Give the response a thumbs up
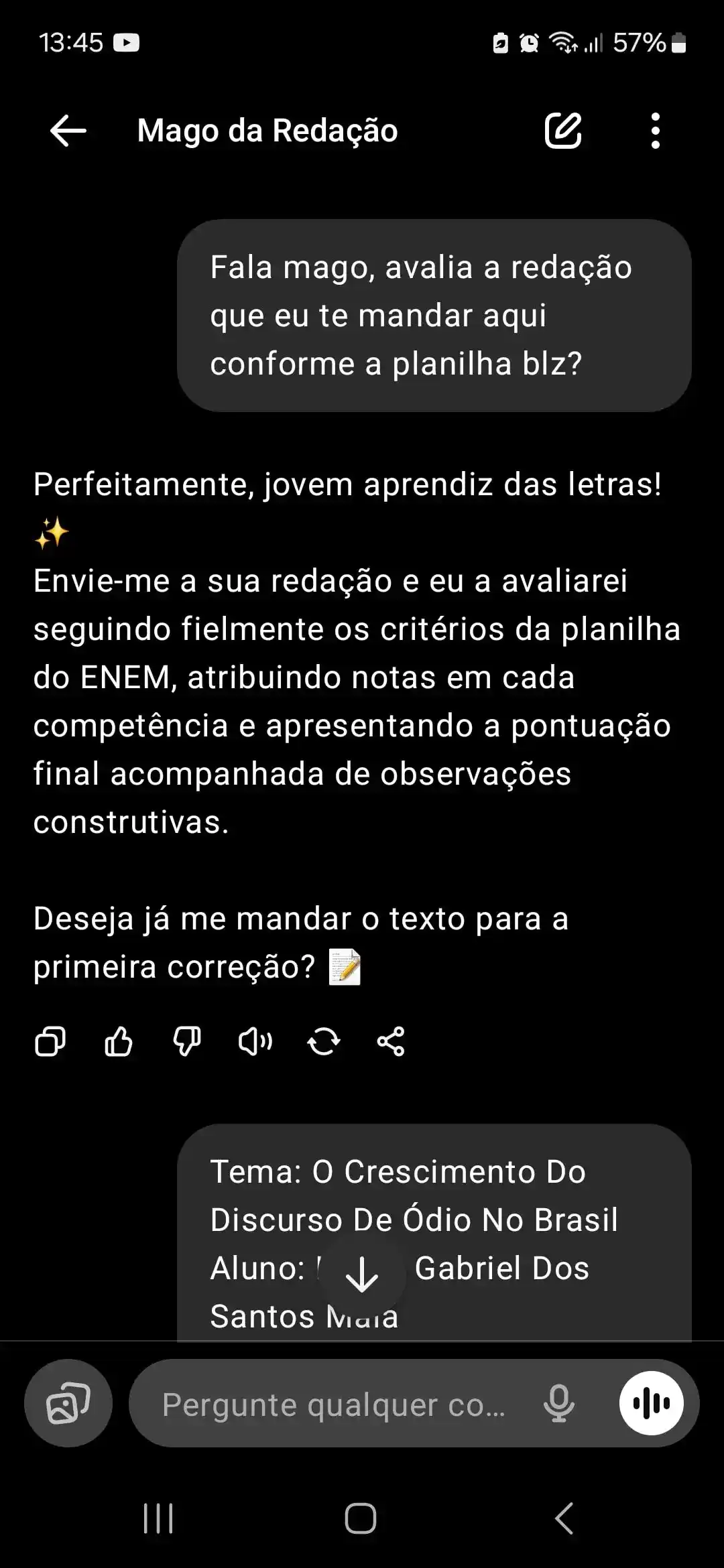 [x=119, y=1041]
